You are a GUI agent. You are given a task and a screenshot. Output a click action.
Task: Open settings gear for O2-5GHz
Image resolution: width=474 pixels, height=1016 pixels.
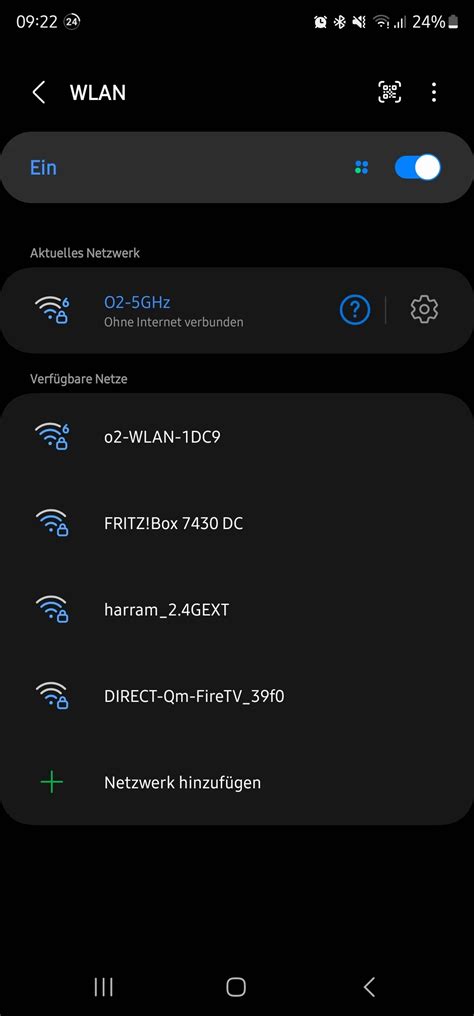424,310
